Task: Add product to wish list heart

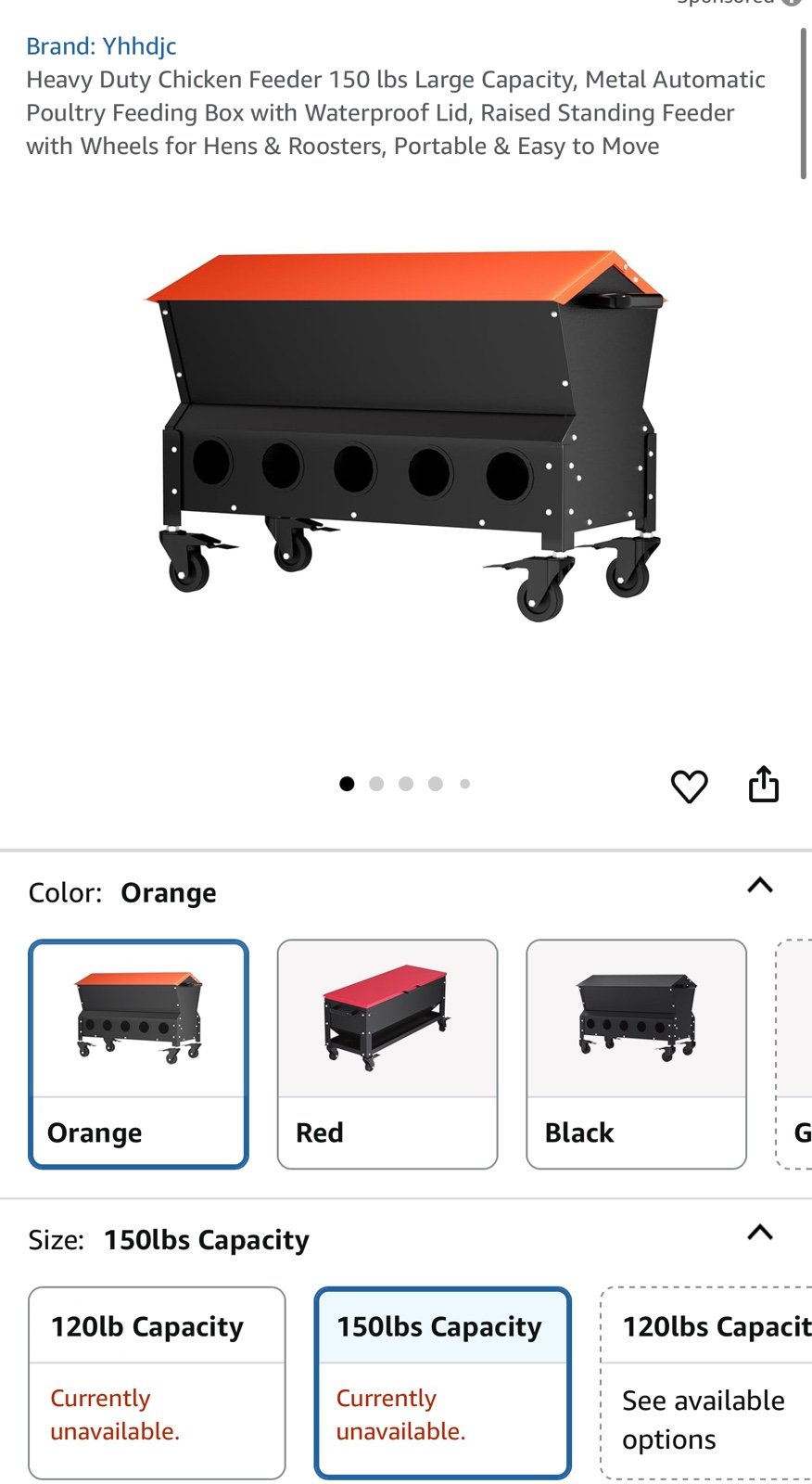Action: click(689, 786)
